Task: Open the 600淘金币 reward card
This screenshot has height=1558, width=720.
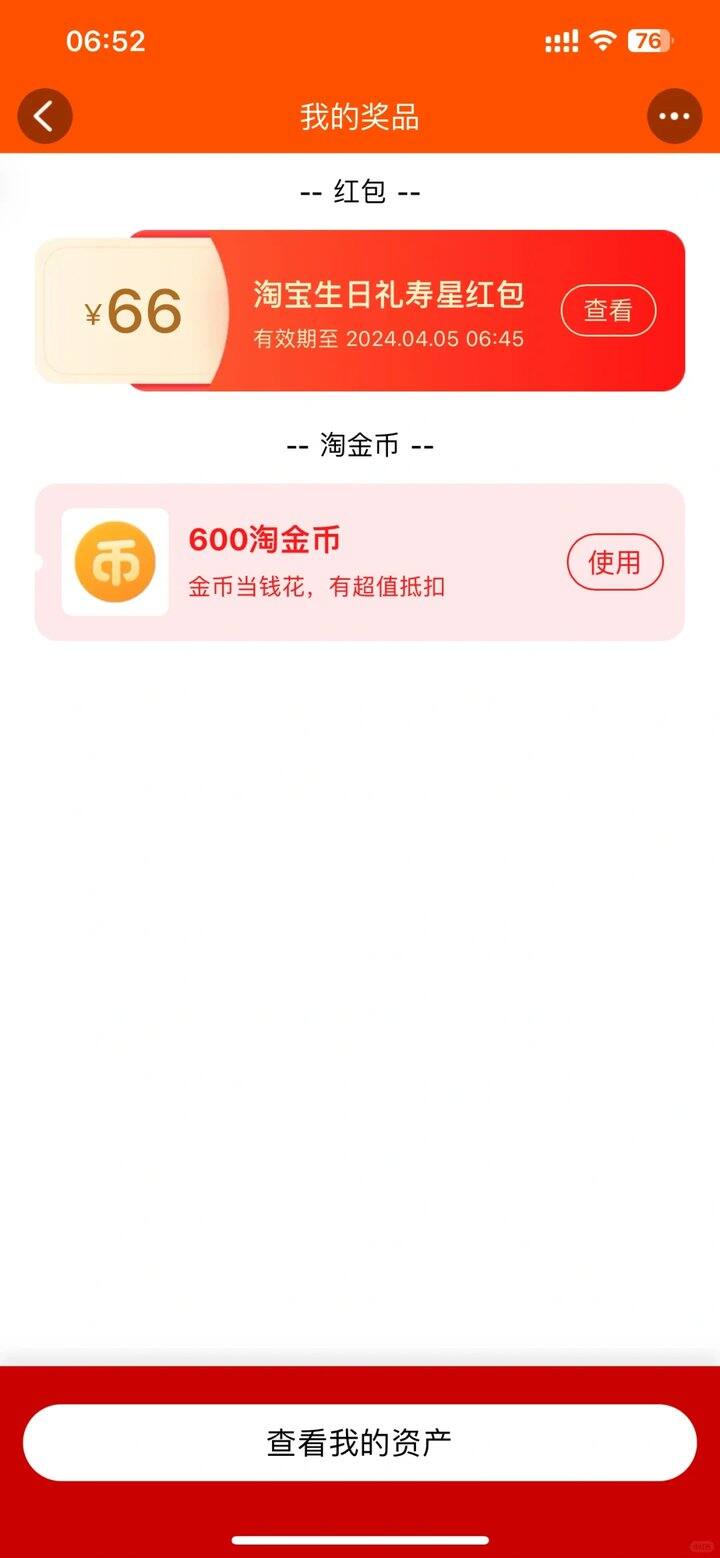Action: click(360, 562)
